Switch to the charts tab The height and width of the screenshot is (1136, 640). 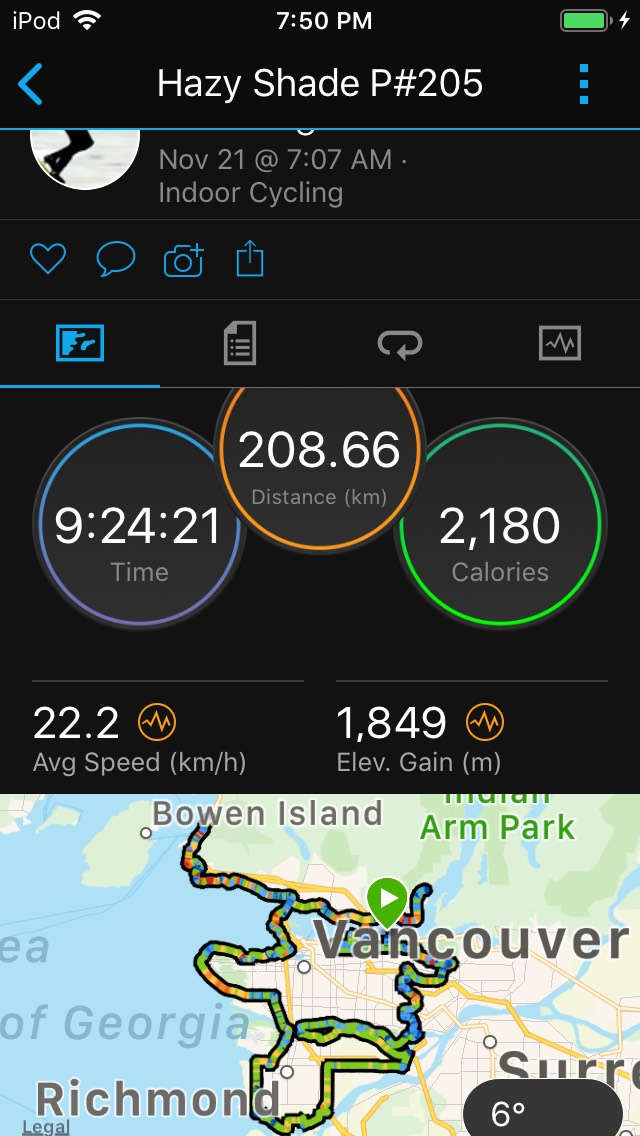tap(559, 344)
